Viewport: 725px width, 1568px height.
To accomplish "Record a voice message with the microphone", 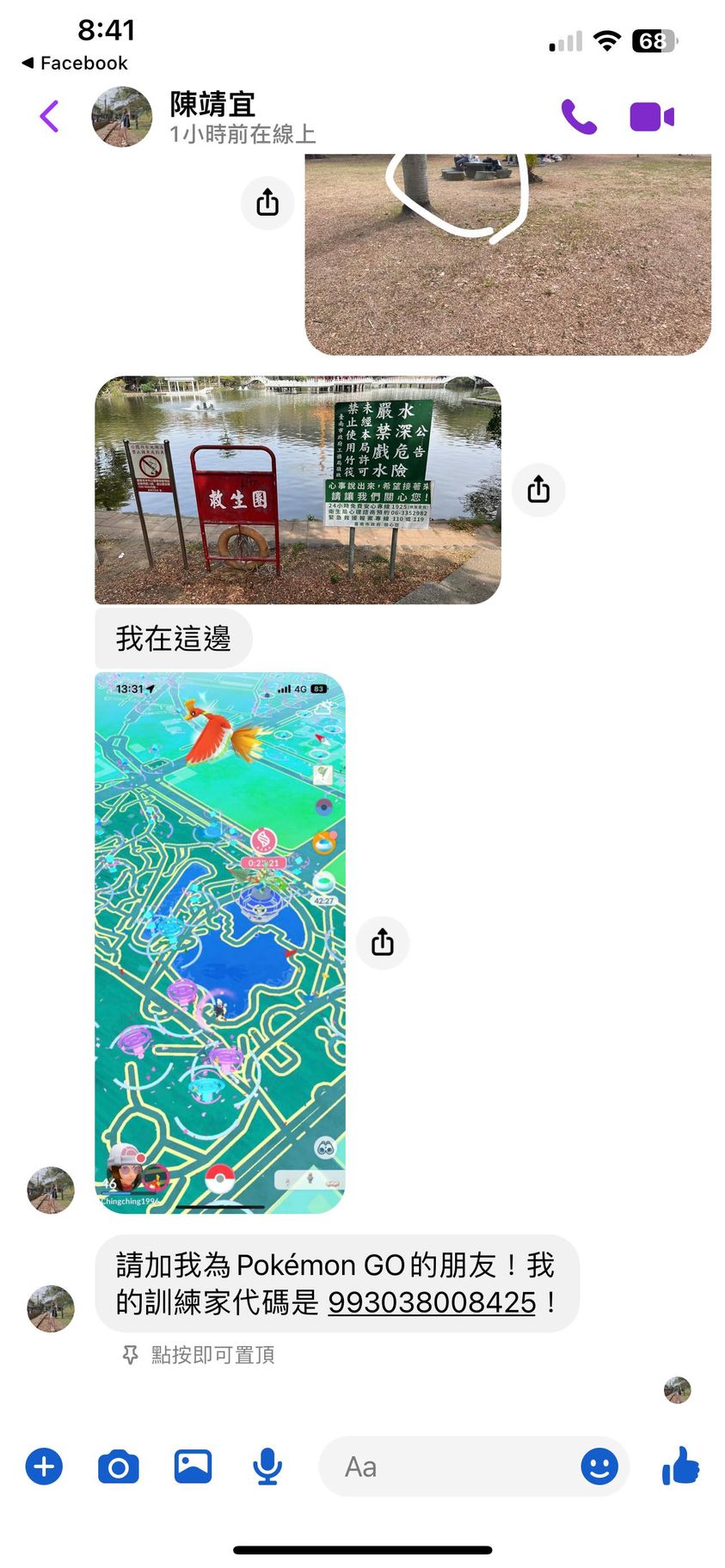I will click(x=267, y=1467).
